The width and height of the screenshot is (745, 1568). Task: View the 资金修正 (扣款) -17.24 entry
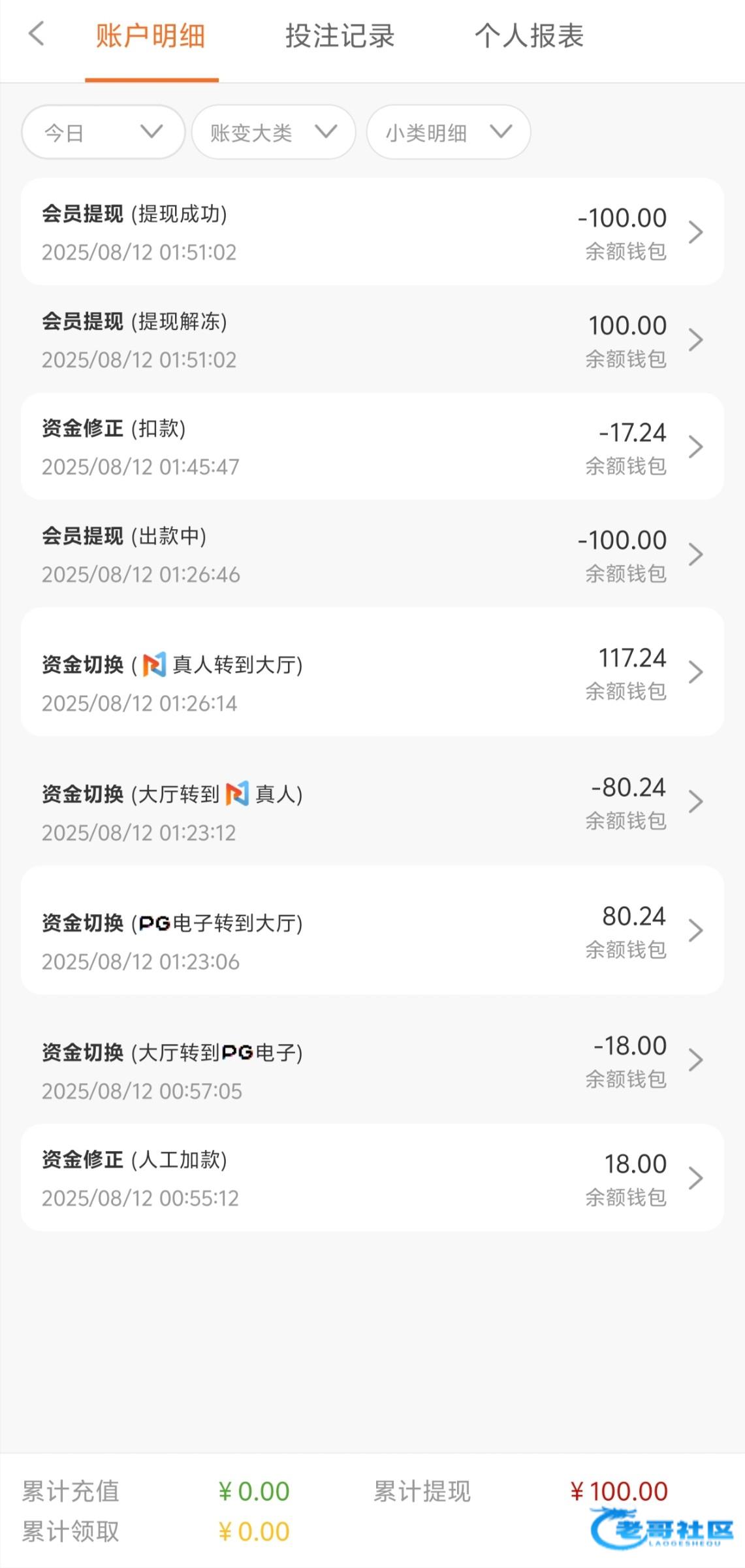pyautogui.click(x=372, y=447)
